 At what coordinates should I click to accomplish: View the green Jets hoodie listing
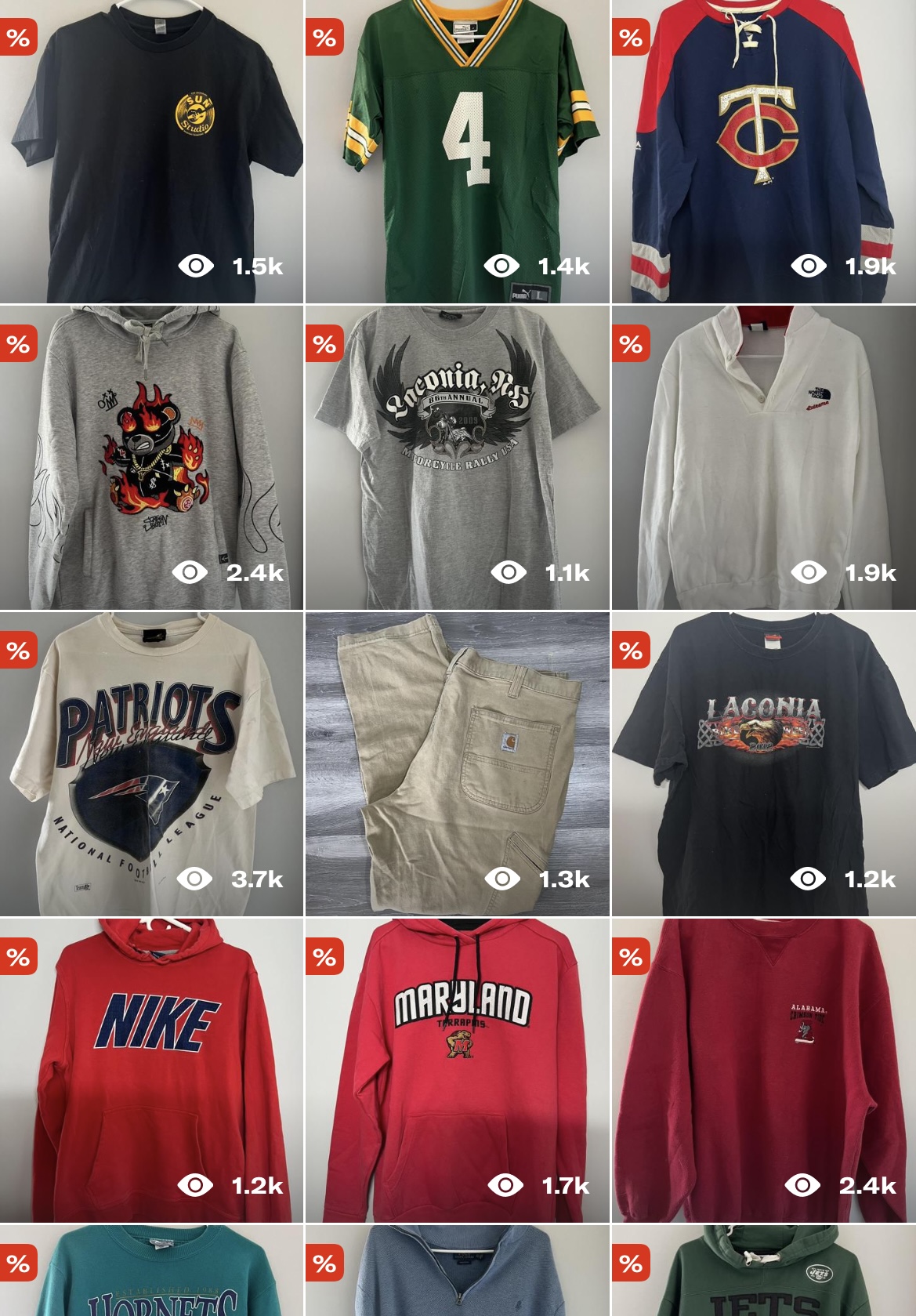pos(763,1274)
